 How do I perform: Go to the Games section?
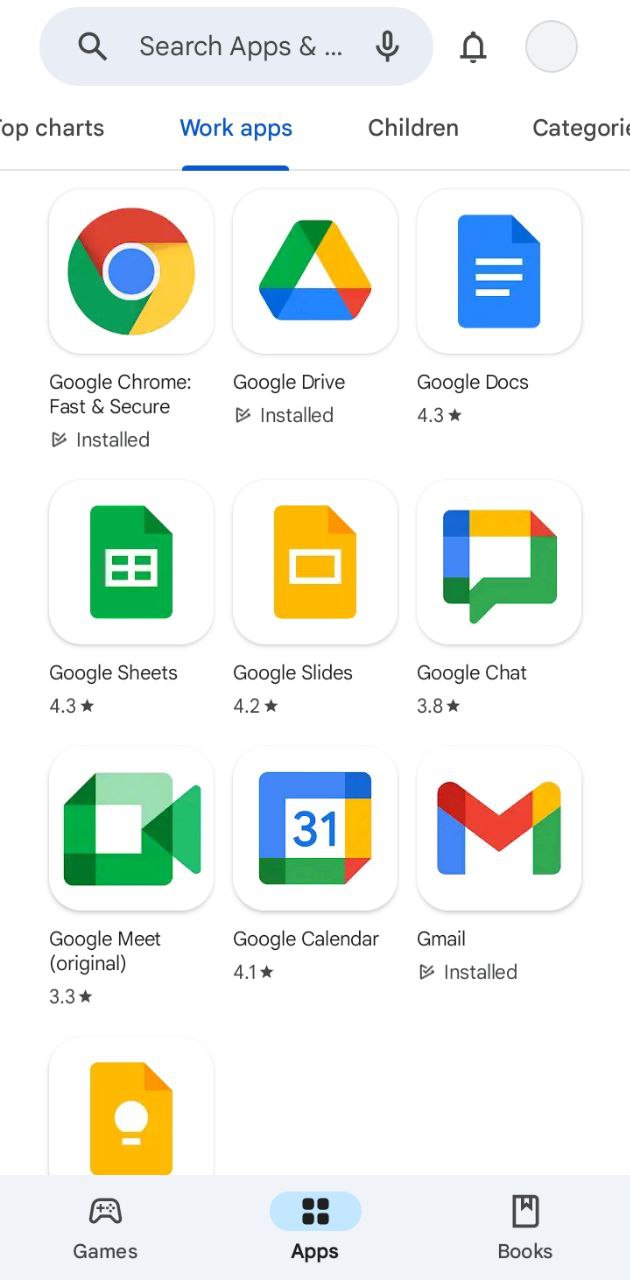[x=105, y=1228]
